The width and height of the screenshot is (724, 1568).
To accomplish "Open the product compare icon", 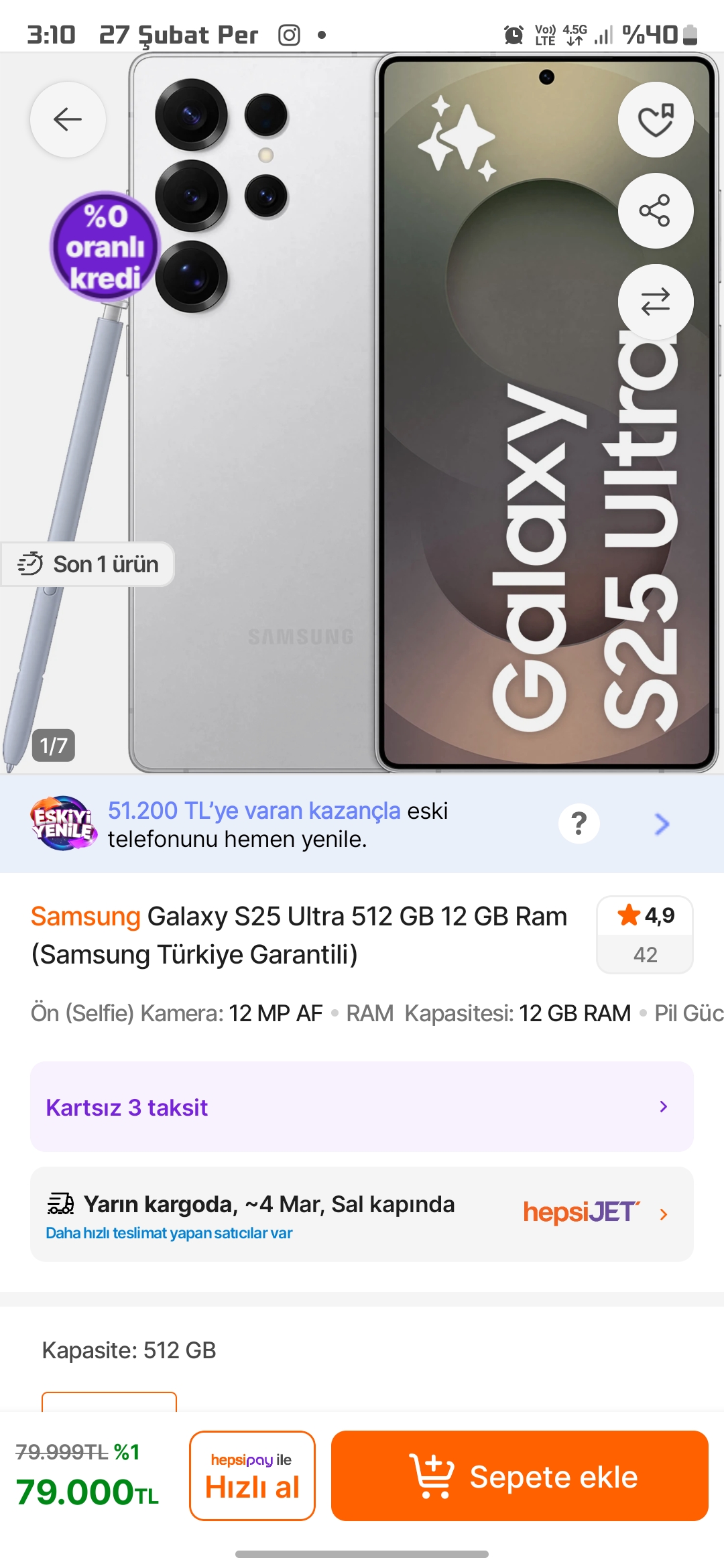I will pos(655,302).
